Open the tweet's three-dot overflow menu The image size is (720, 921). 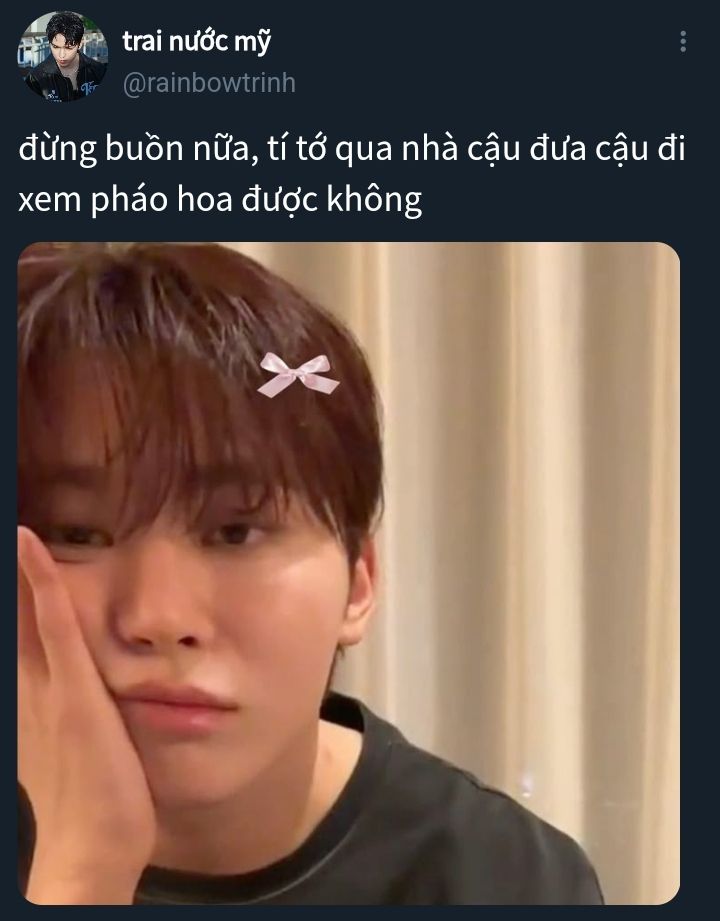click(x=683, y=42)
